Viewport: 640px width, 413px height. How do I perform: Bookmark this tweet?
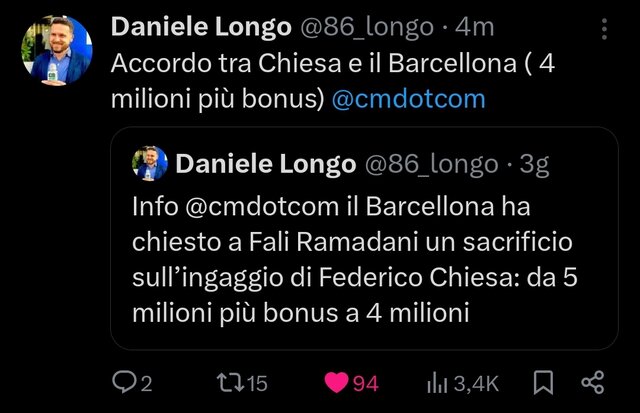tap(544, 381)
